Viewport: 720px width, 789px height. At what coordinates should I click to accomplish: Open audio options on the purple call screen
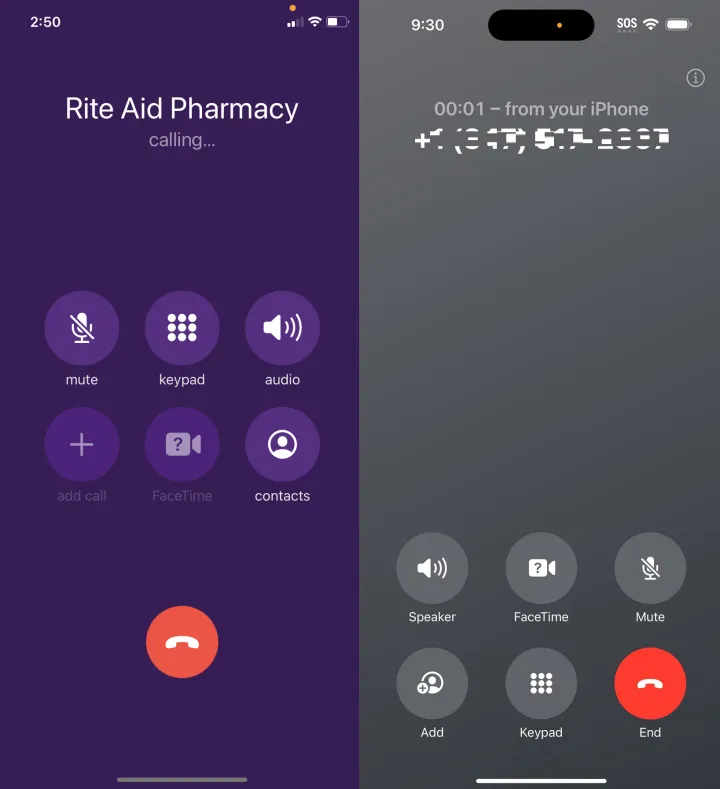282,328
